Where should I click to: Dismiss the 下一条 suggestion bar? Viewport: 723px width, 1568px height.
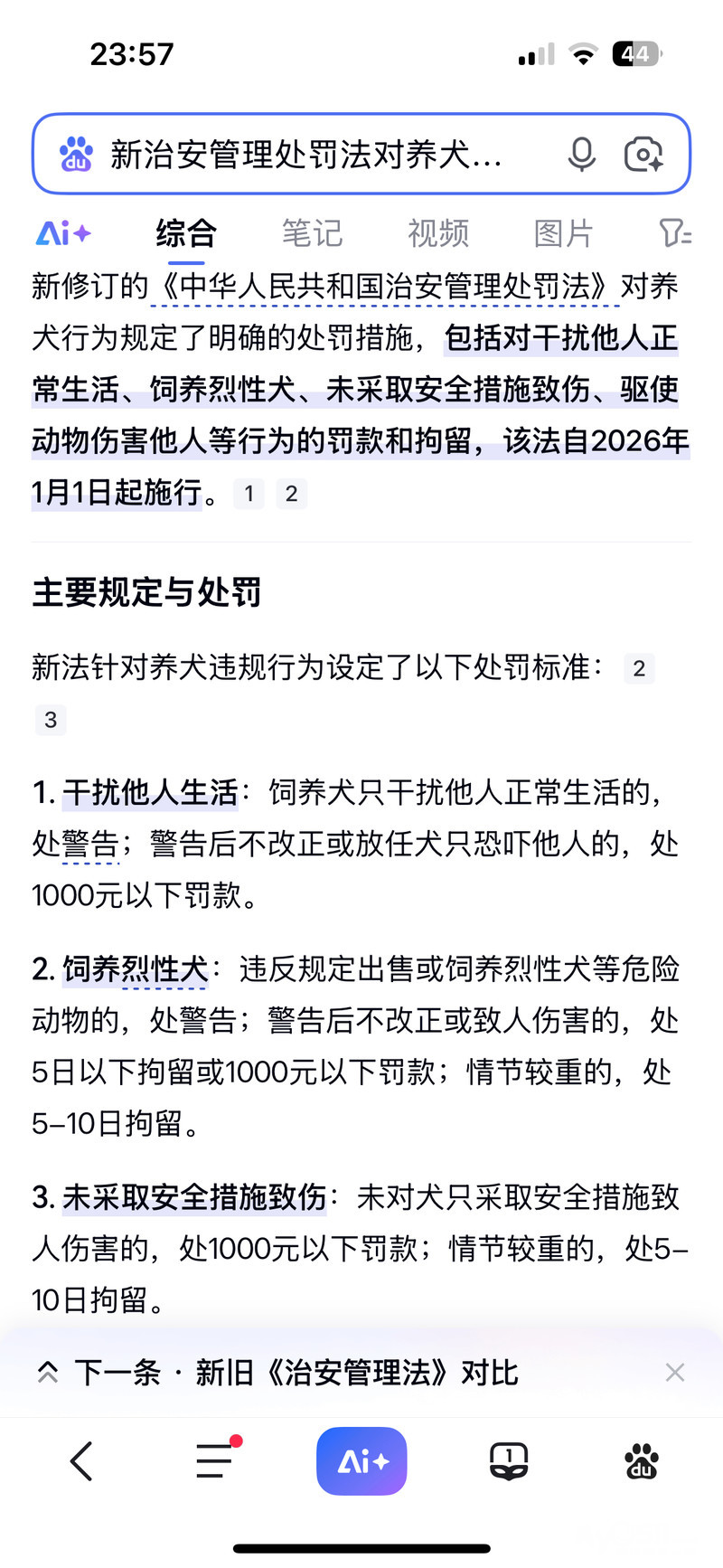674,1373
